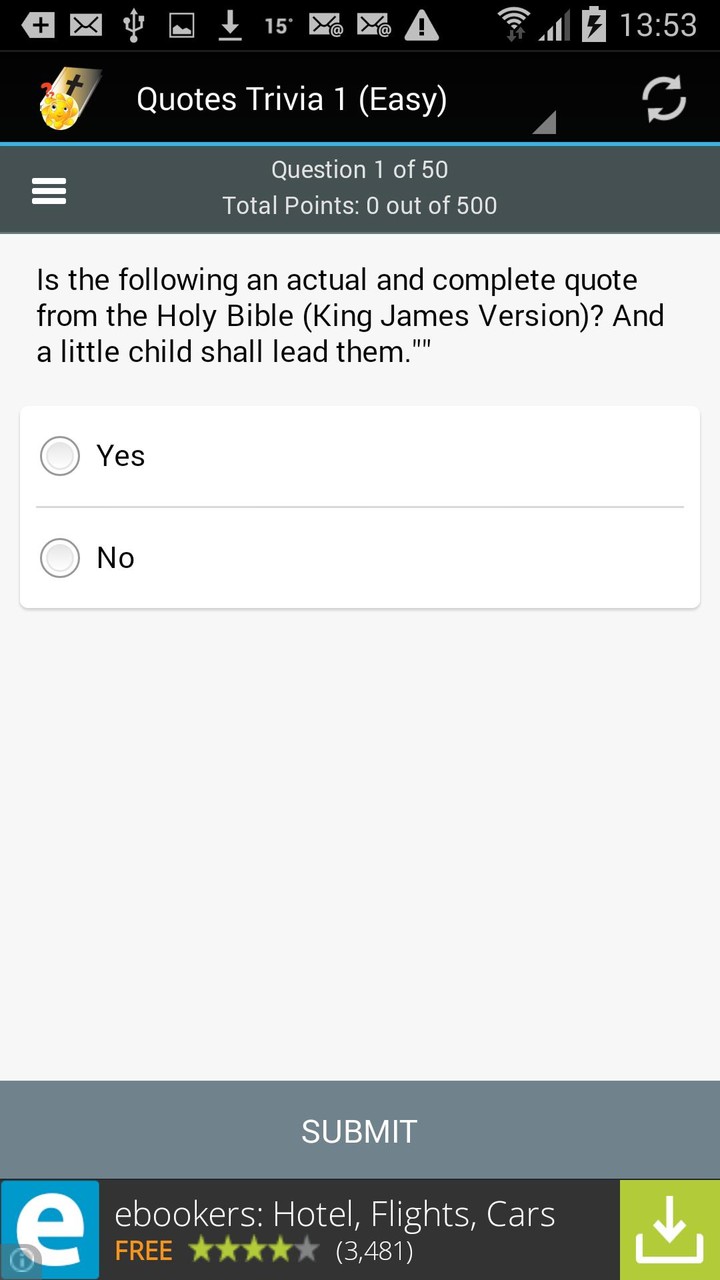The height and width of the screenshot is (1280, 720).
Task: Refresh the quiz with the reload icon
Action: 662,98
